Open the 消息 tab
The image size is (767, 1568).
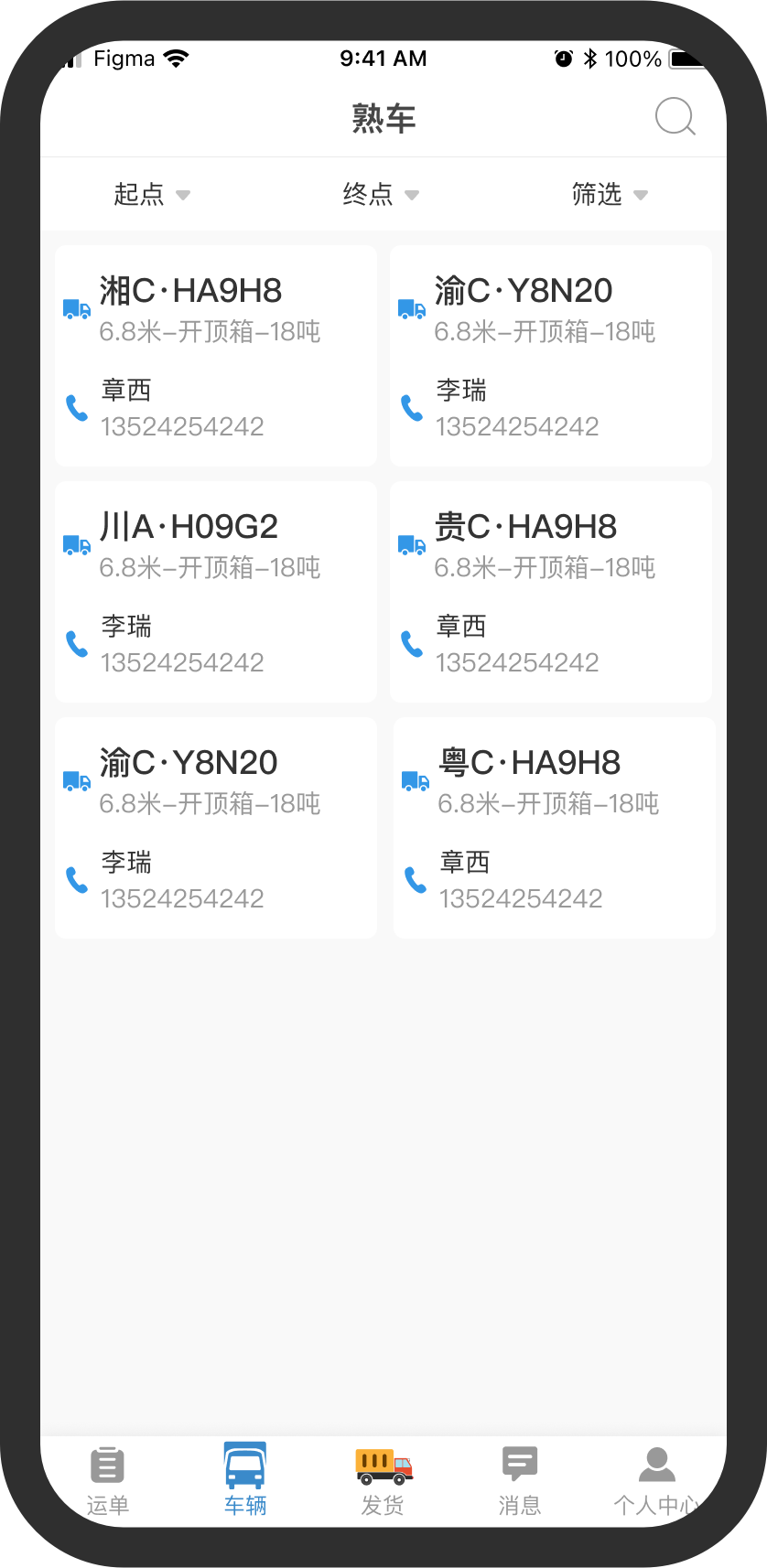click(520, 1481)
